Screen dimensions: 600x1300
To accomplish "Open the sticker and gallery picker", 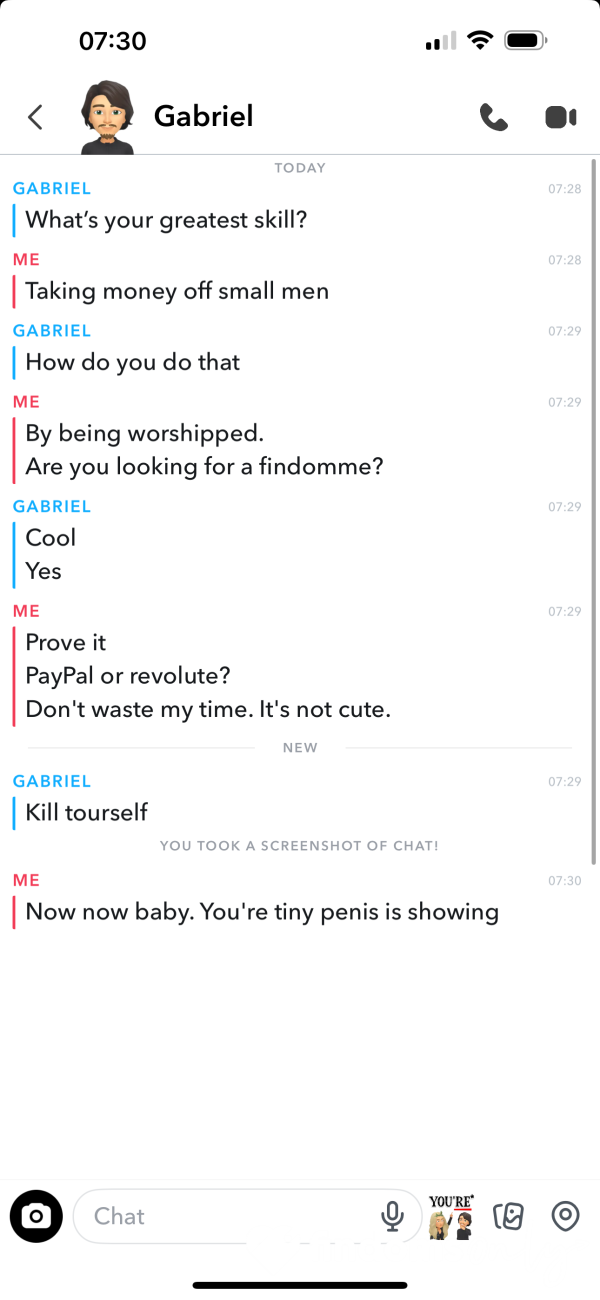I will point(509,1216).
